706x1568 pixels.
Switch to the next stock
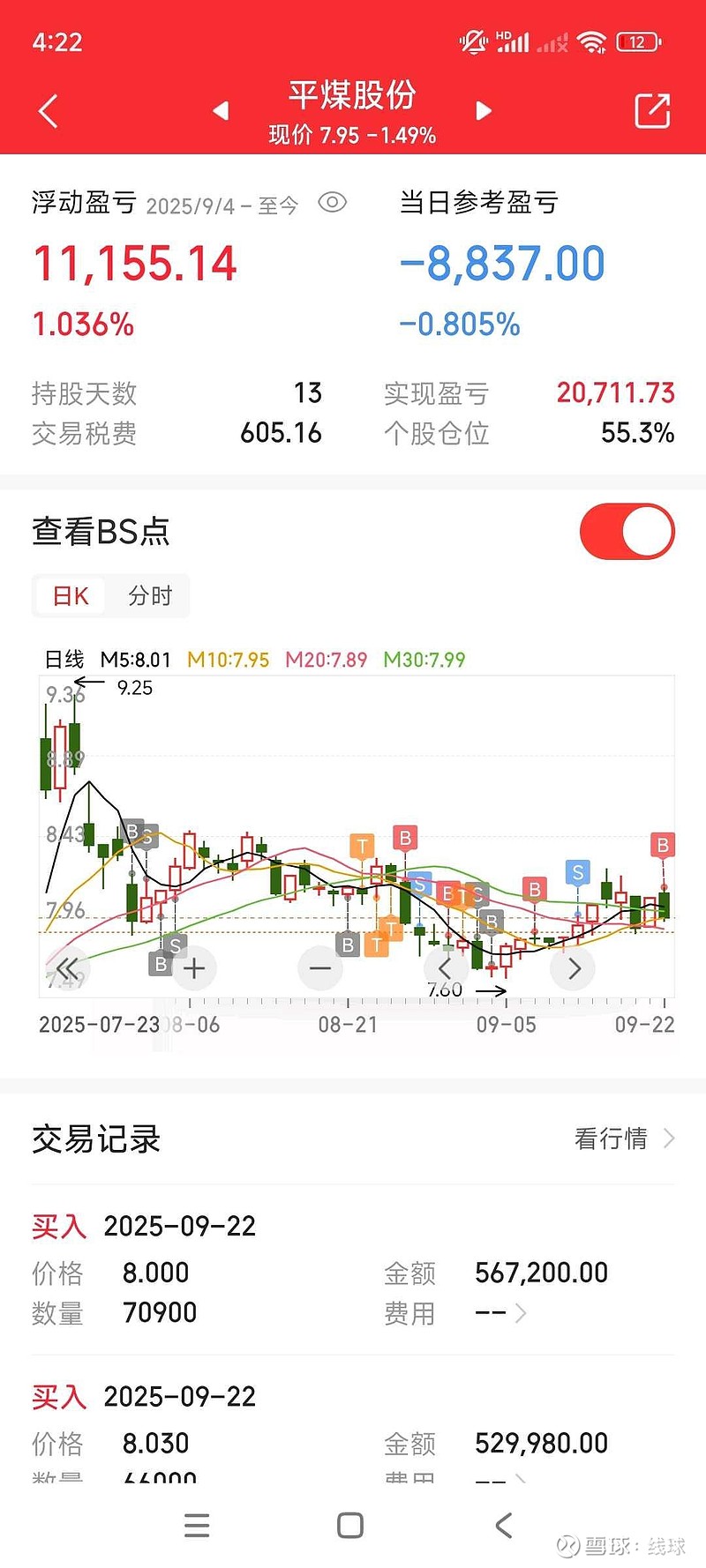coord(483,110)
